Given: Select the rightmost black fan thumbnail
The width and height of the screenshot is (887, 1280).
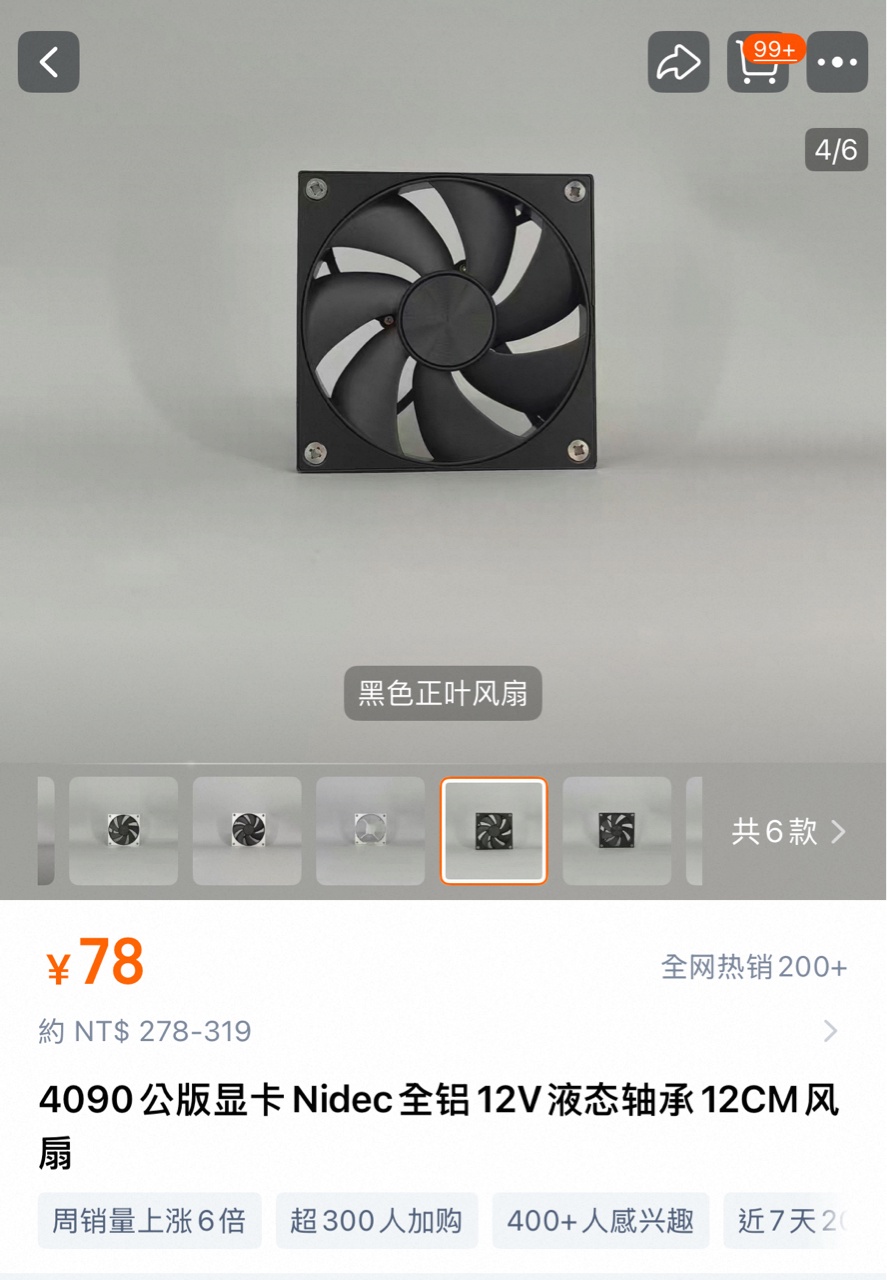Looking at the screenshot, I should (617, 831).
